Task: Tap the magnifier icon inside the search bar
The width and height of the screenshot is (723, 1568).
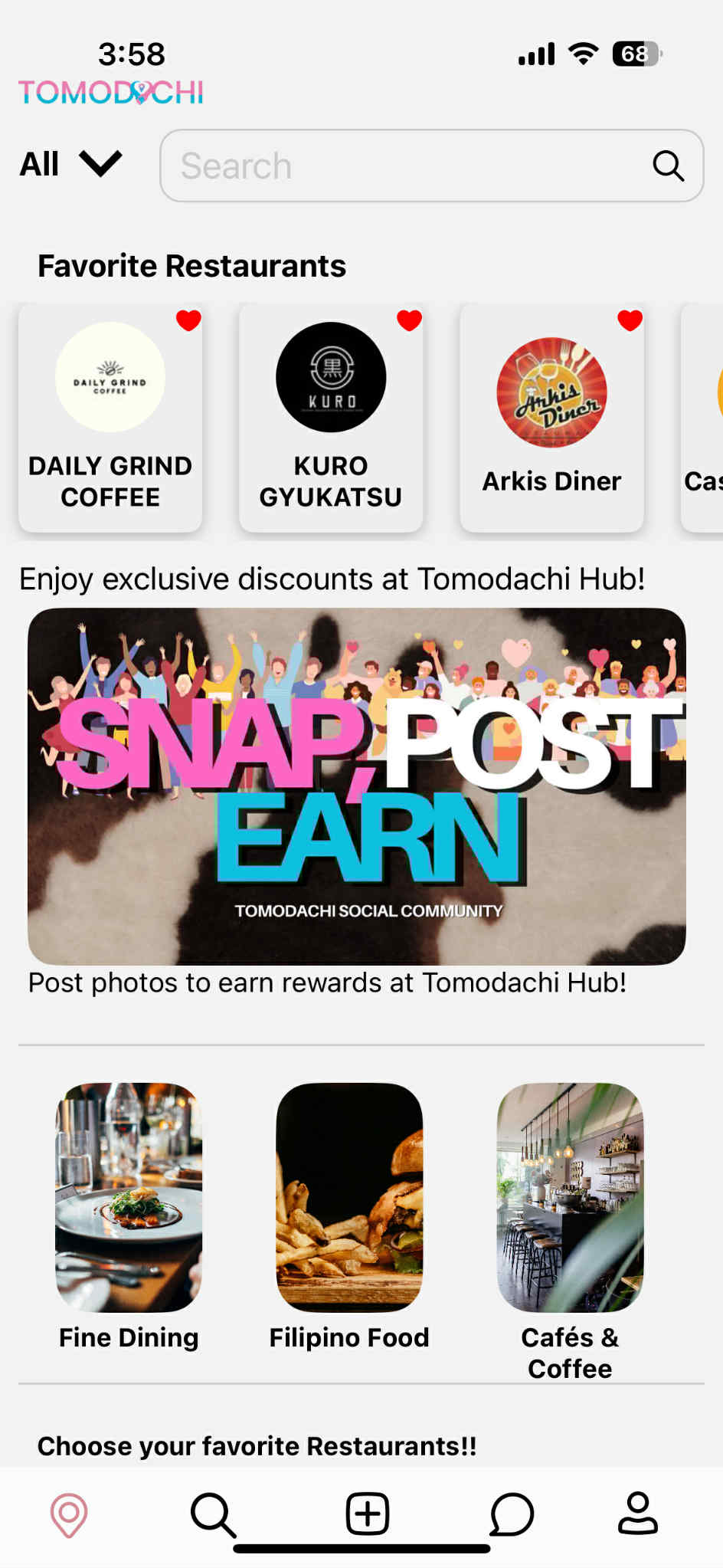Action: (669, 166)
